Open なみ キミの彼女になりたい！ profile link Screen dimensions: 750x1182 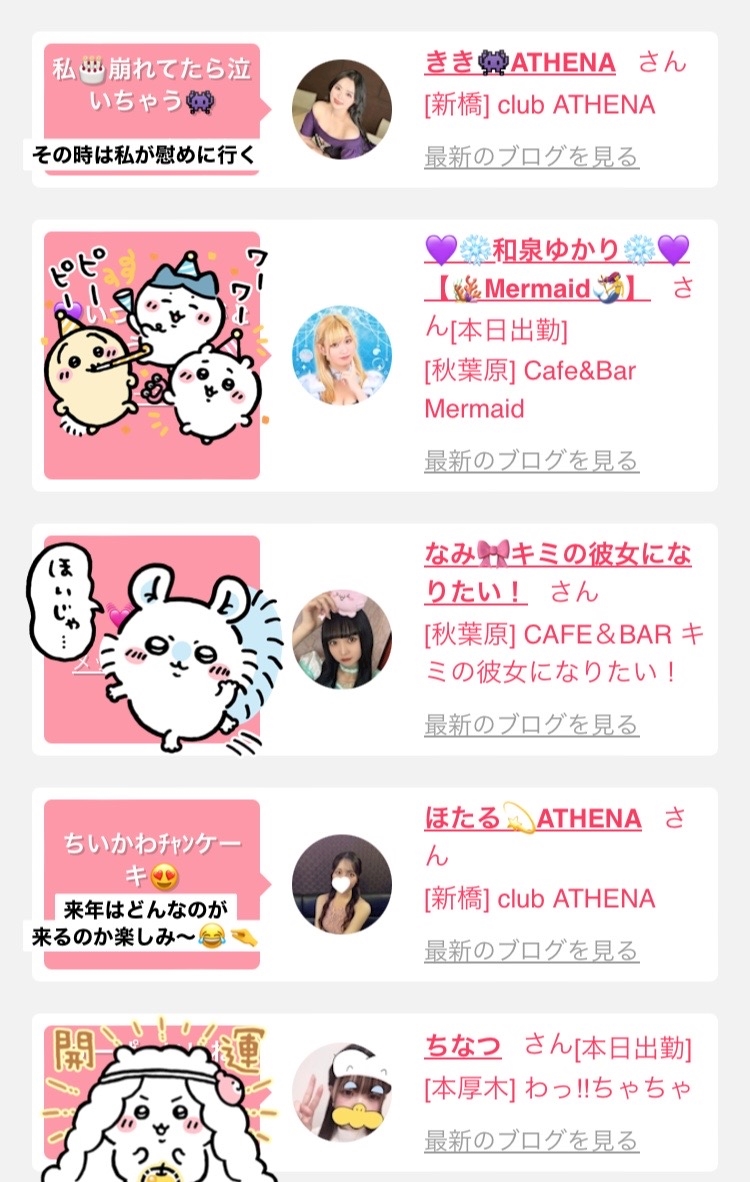pos(557,573)
